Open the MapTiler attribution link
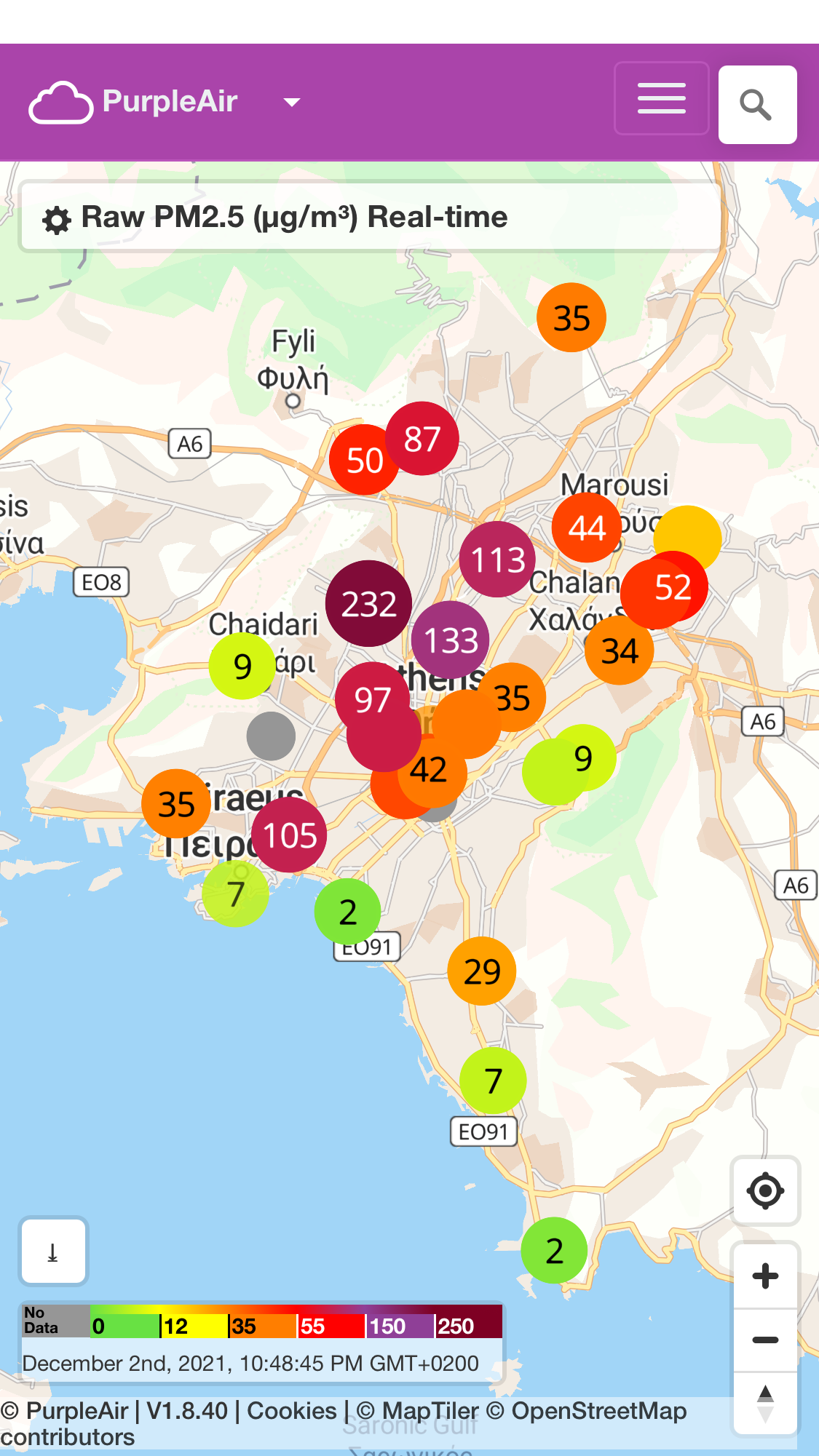This screenshot has height=1456, width=819. pos(430,1411)
